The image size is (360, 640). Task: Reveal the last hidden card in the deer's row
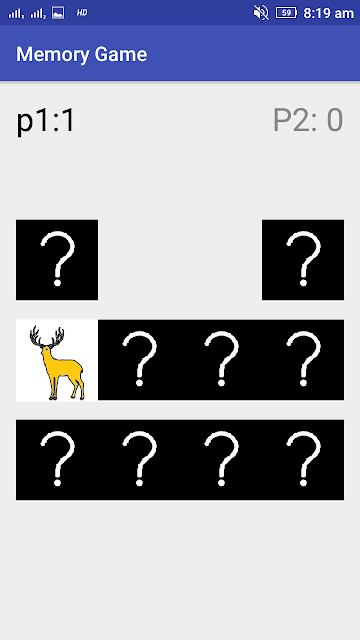(303, 360)
